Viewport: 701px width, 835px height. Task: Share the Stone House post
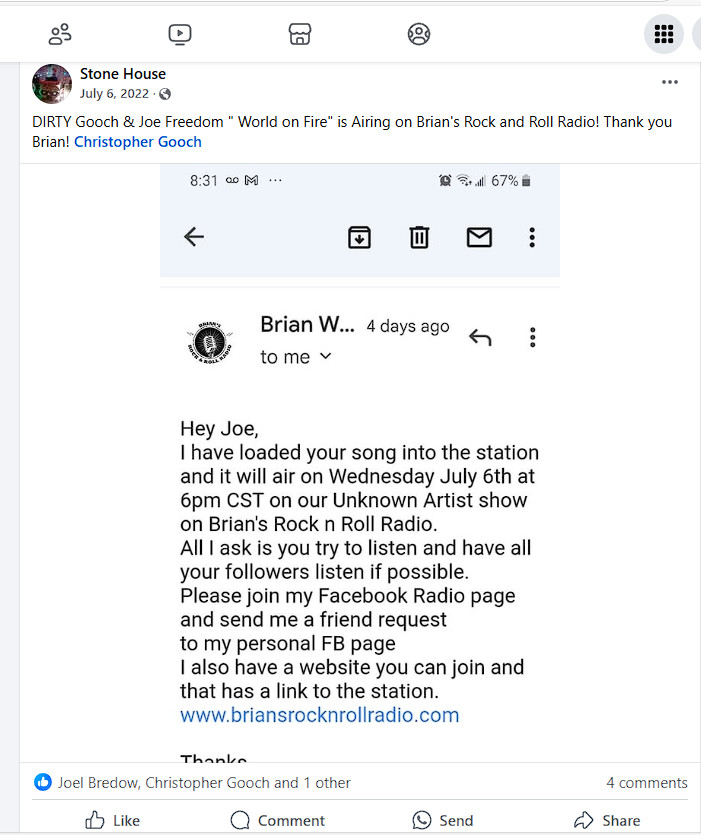pyautogui.click(x=607, y=820)
